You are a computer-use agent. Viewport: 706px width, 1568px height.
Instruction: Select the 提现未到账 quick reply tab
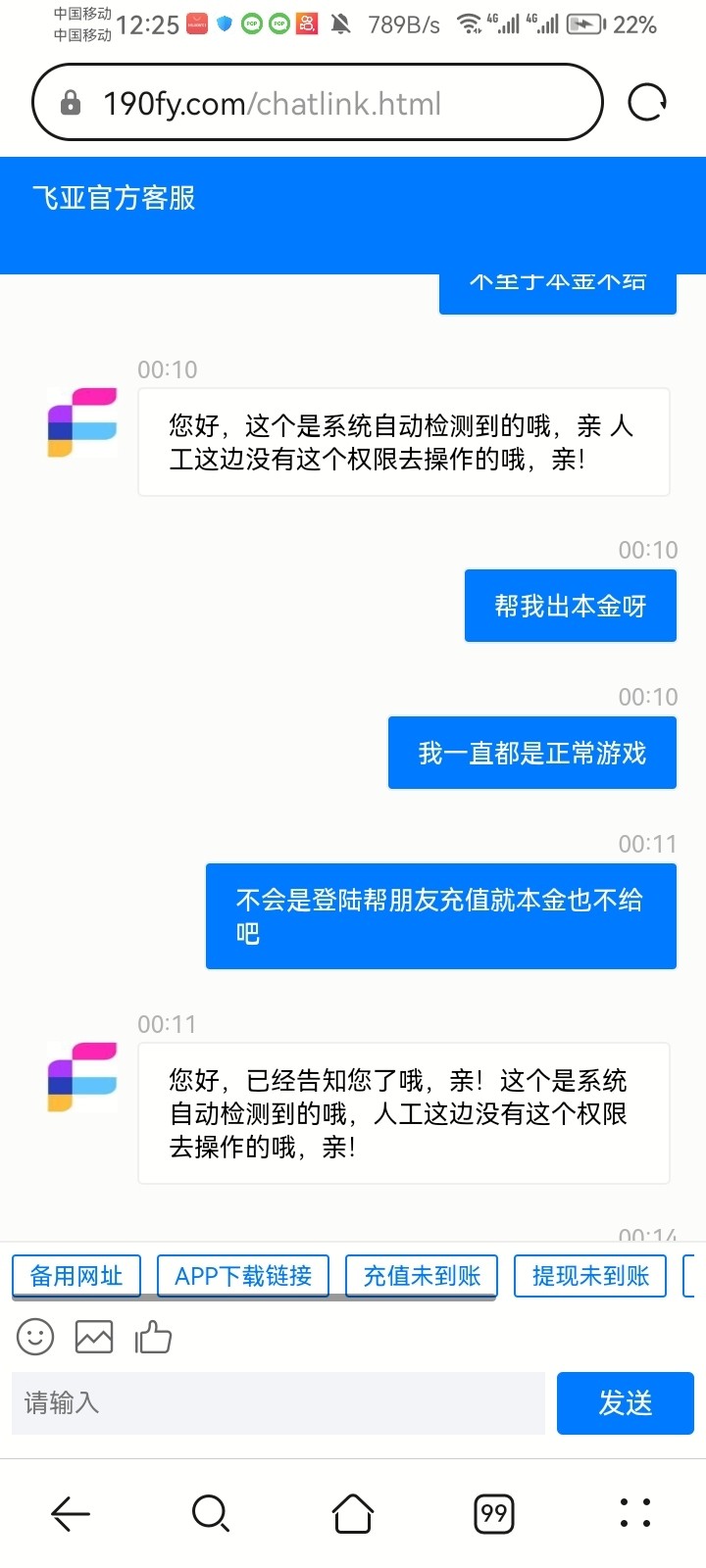pos(589,1275)
